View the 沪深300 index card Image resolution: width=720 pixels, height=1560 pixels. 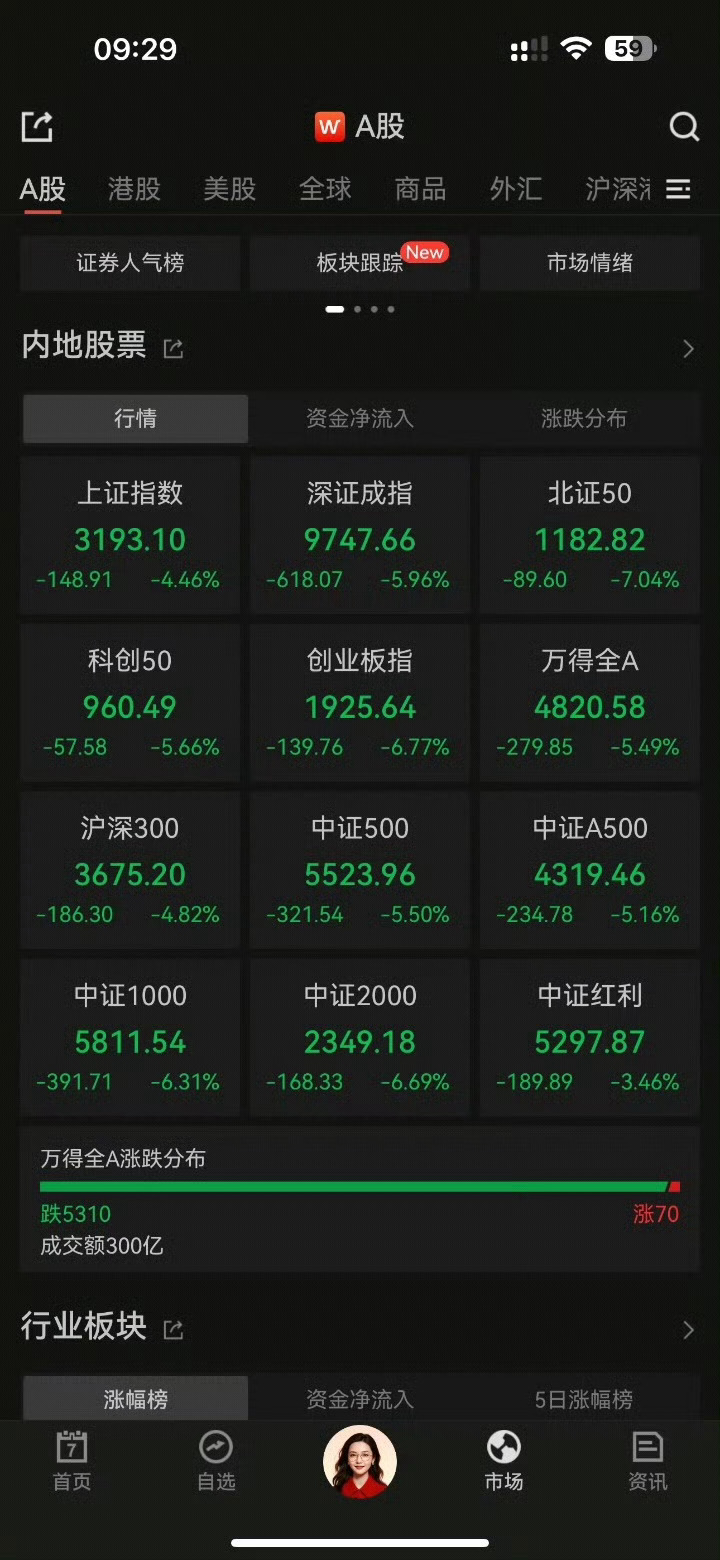coord(130,870)
